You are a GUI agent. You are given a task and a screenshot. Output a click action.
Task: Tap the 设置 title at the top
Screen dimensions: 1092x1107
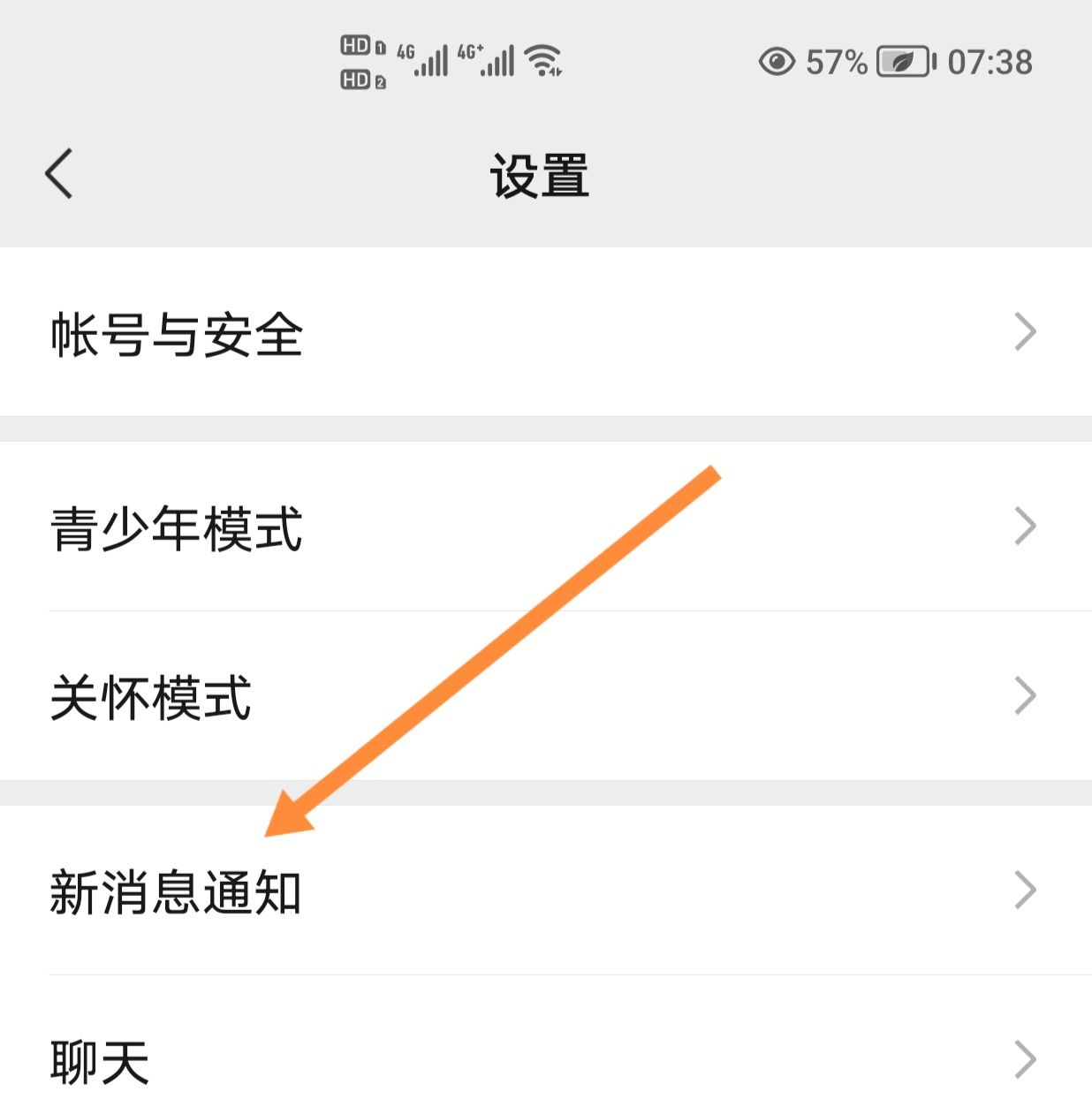click(541, 173)
